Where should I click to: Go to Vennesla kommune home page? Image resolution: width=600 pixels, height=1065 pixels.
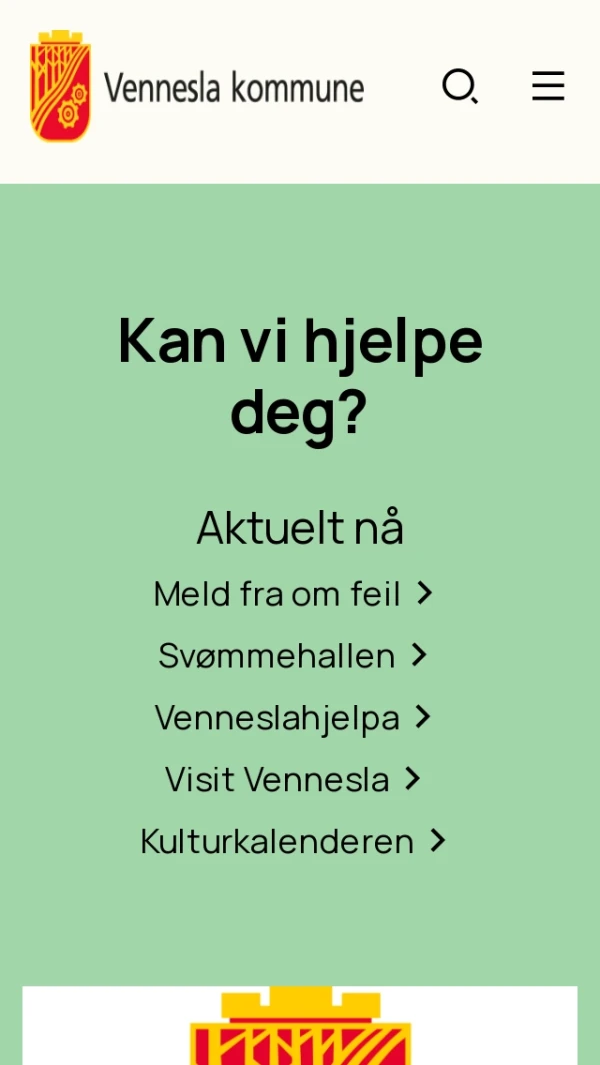(197, 87)
